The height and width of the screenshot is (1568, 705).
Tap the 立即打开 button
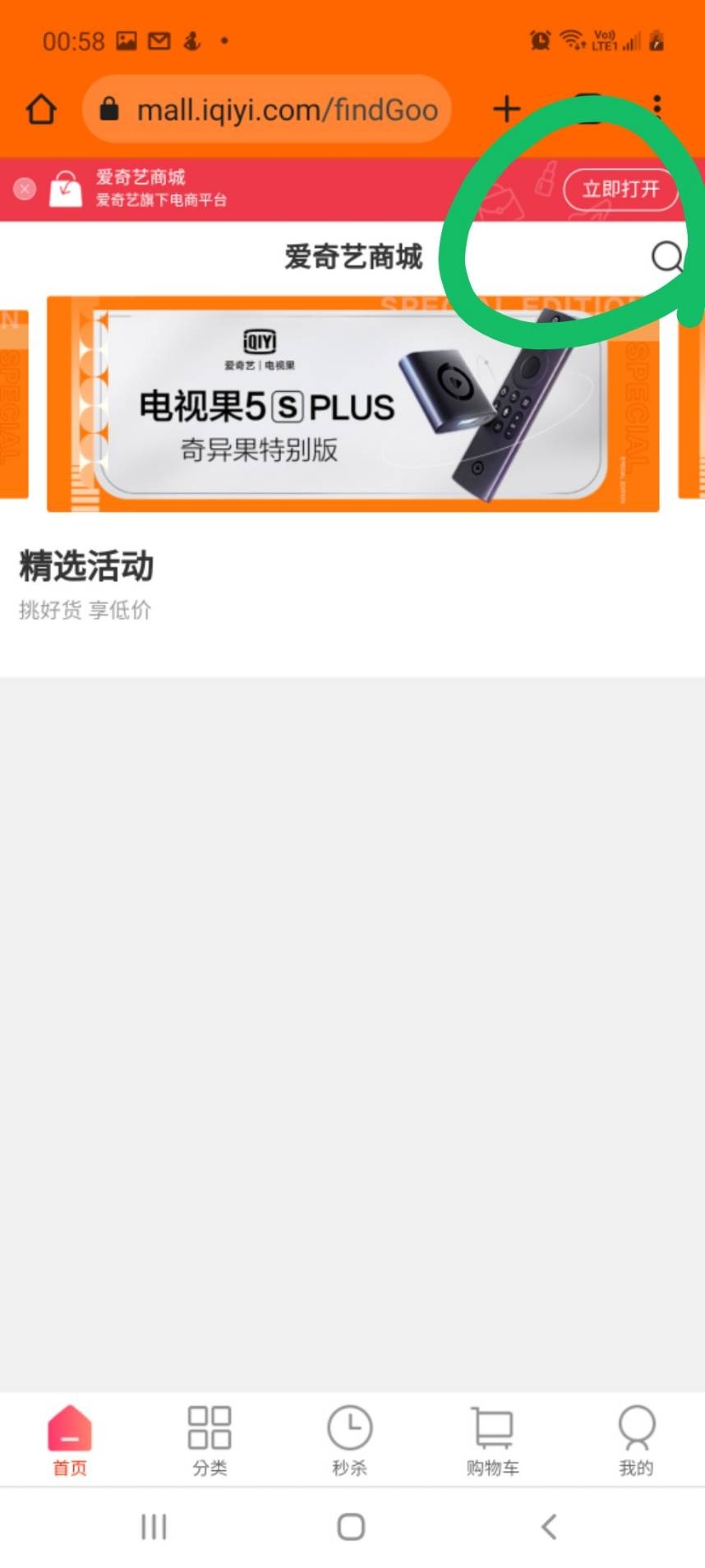point(620,189)
